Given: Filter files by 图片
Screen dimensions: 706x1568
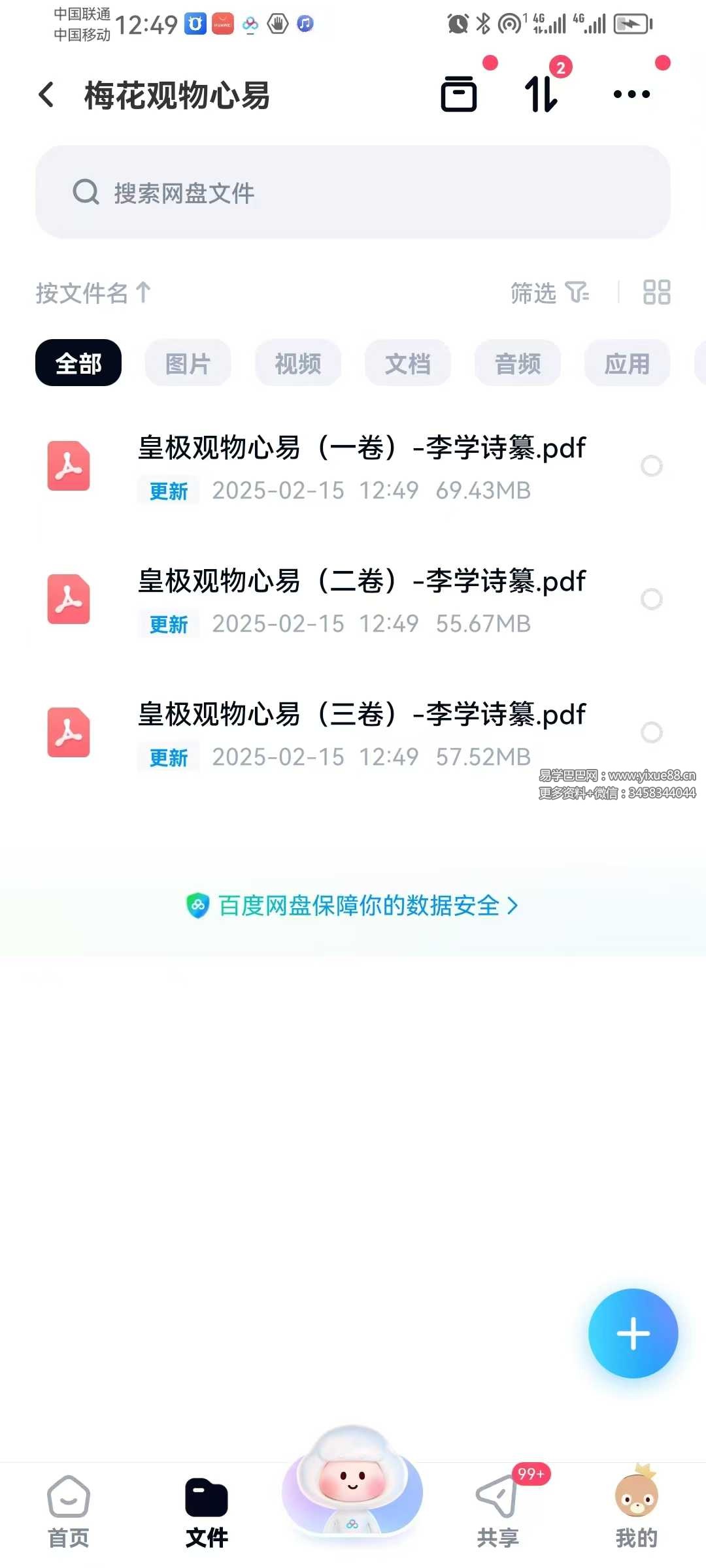Looking at the screenshot, I should [188, 363].
